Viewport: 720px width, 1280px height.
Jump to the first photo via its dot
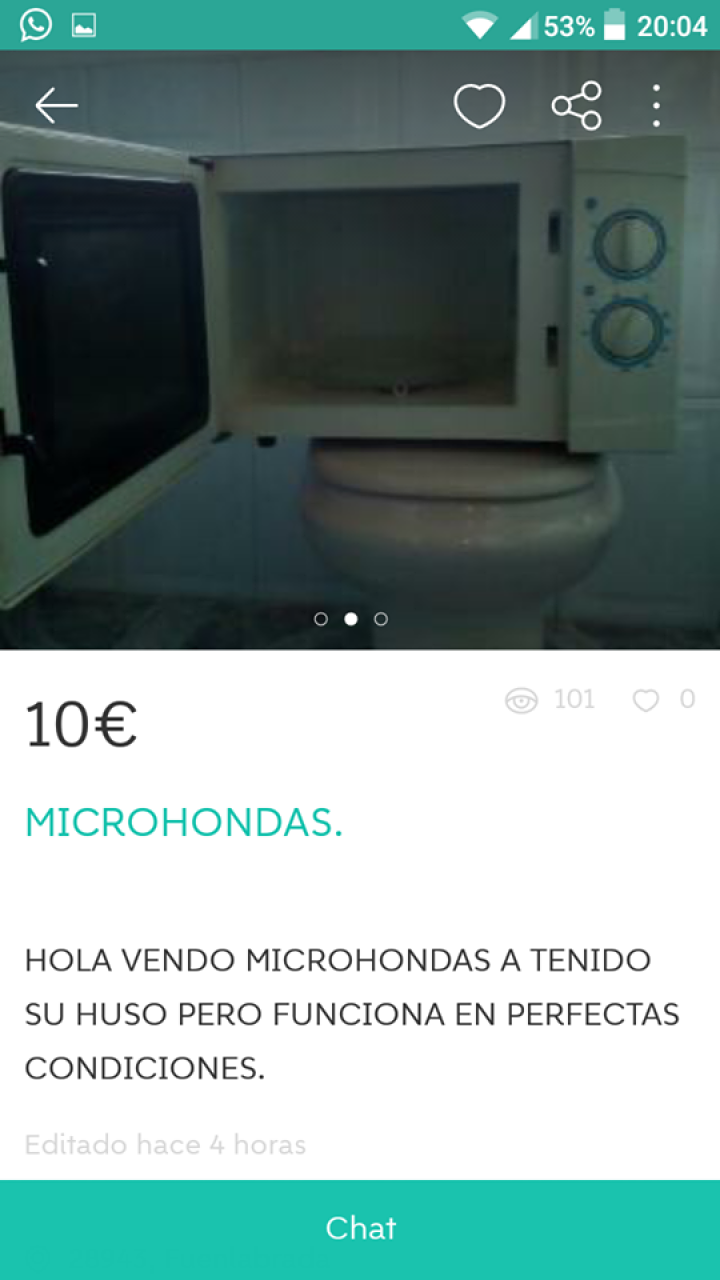tap(321, 619)
